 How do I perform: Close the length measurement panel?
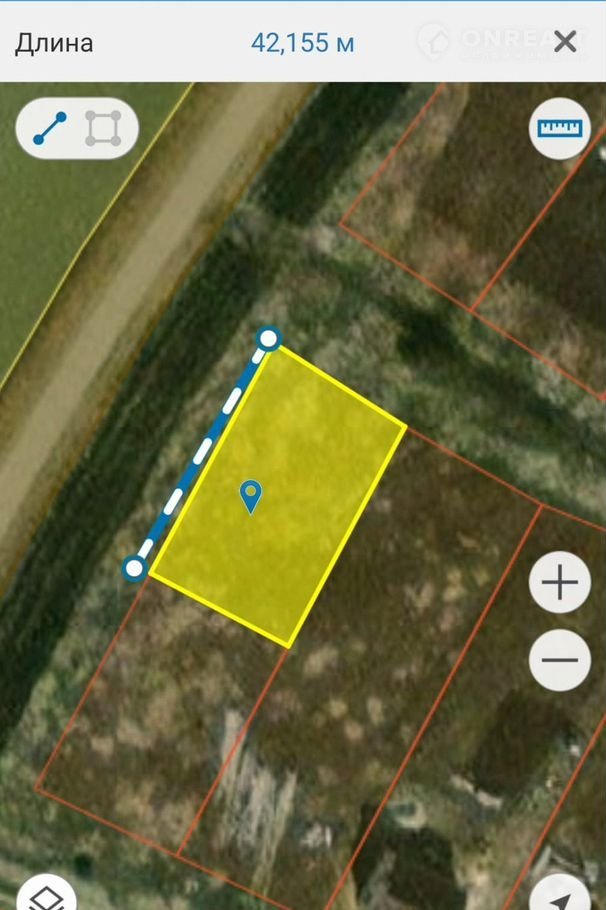tap(565, 42)
